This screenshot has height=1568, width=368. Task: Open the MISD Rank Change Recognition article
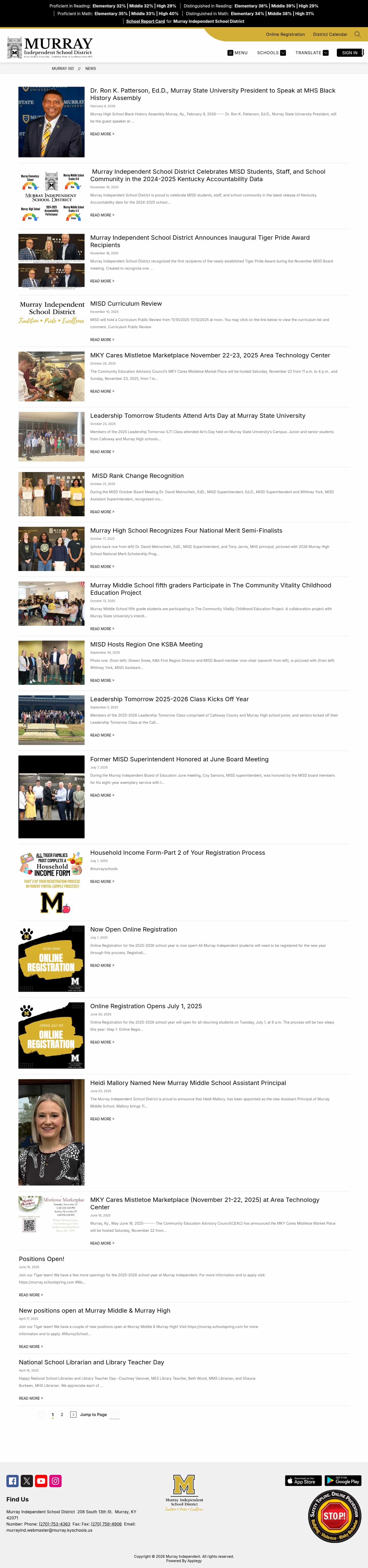point(137,476)
